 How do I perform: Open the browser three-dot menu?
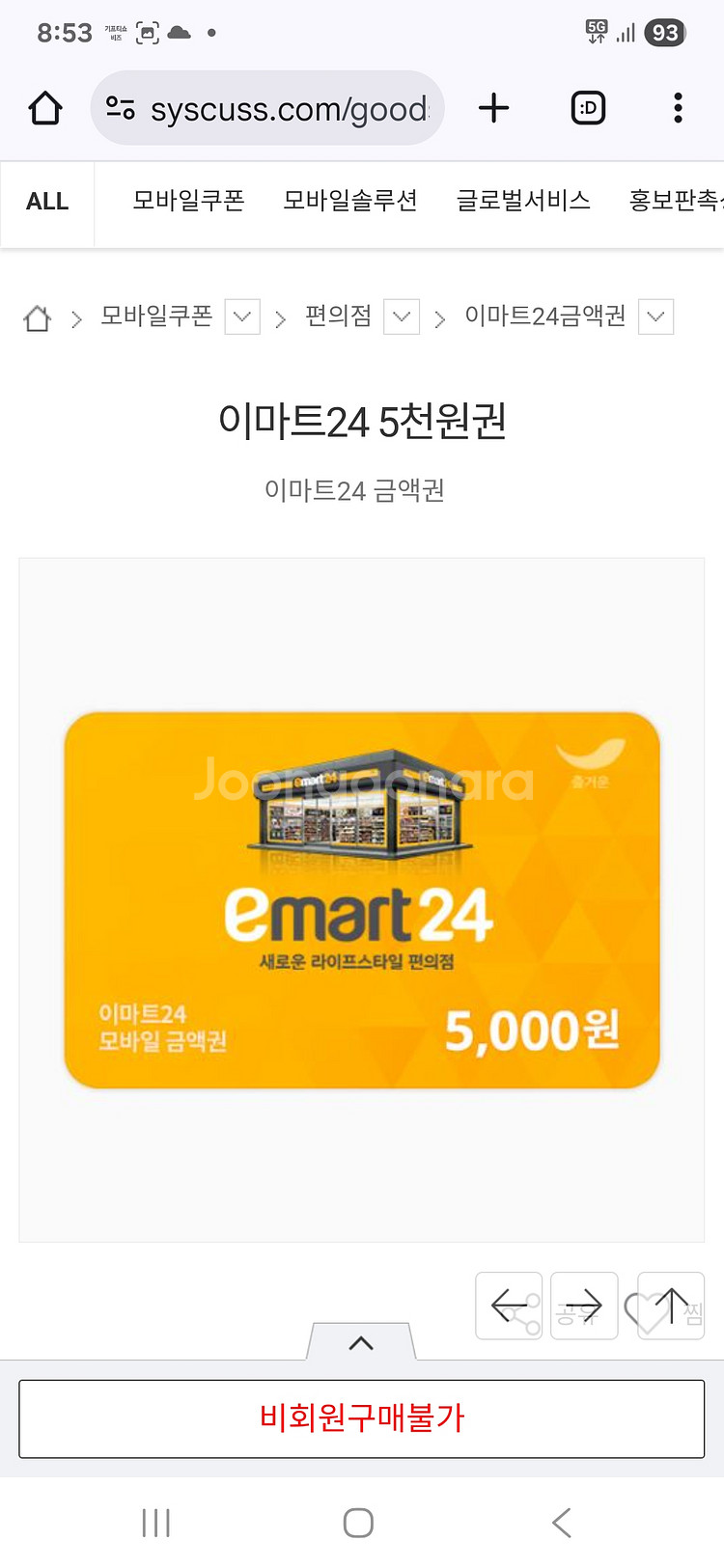(676, 108)
